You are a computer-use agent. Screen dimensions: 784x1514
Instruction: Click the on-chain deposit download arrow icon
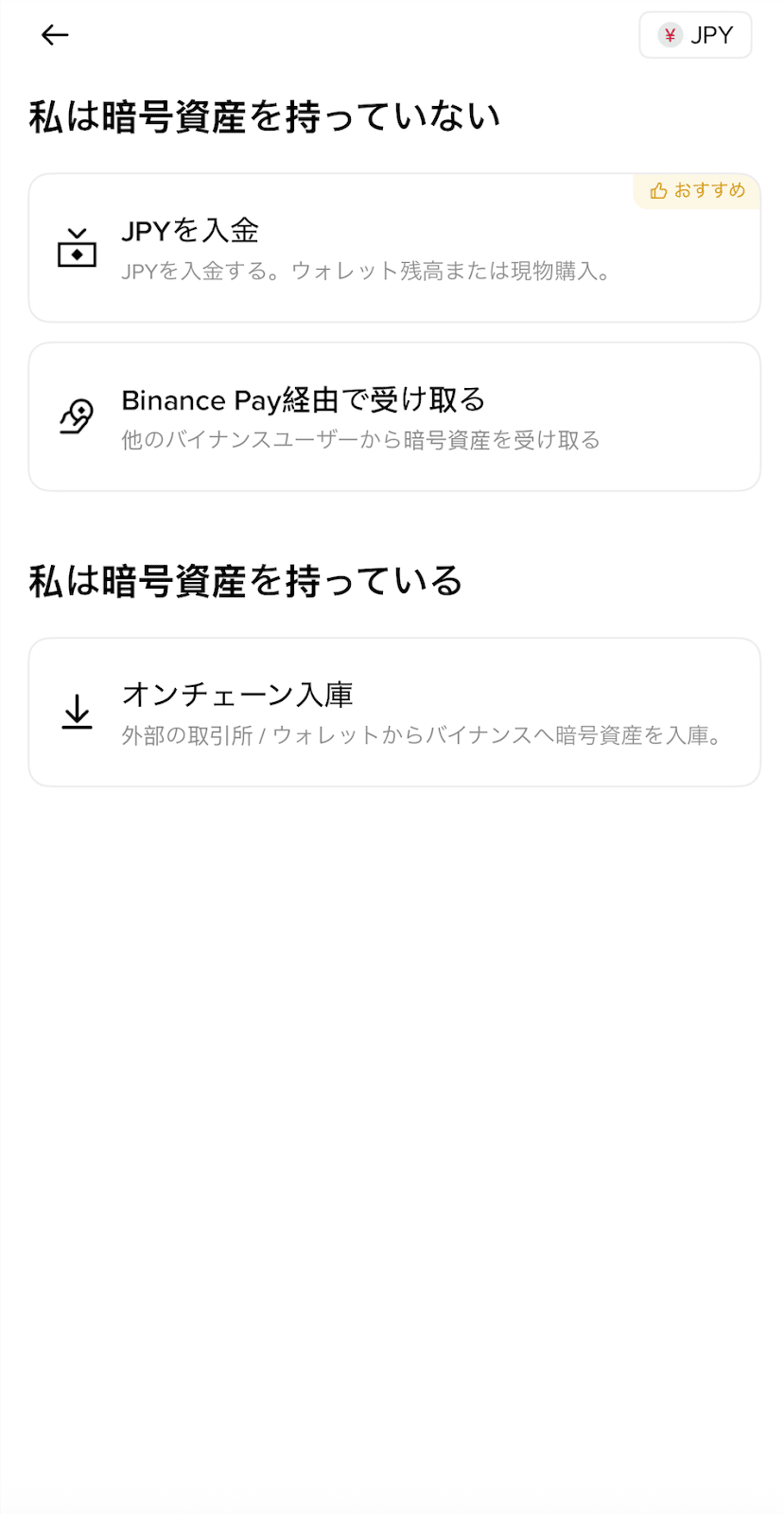78,713
